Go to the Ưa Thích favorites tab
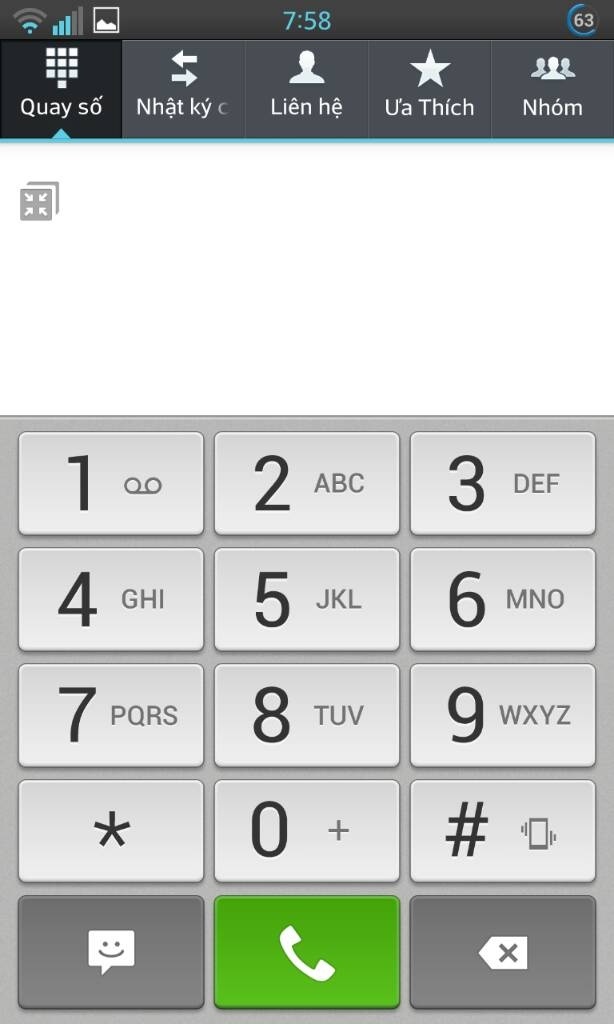This screenshot has height=1024, width=614. pyautogui.click(x=430, y=89)
